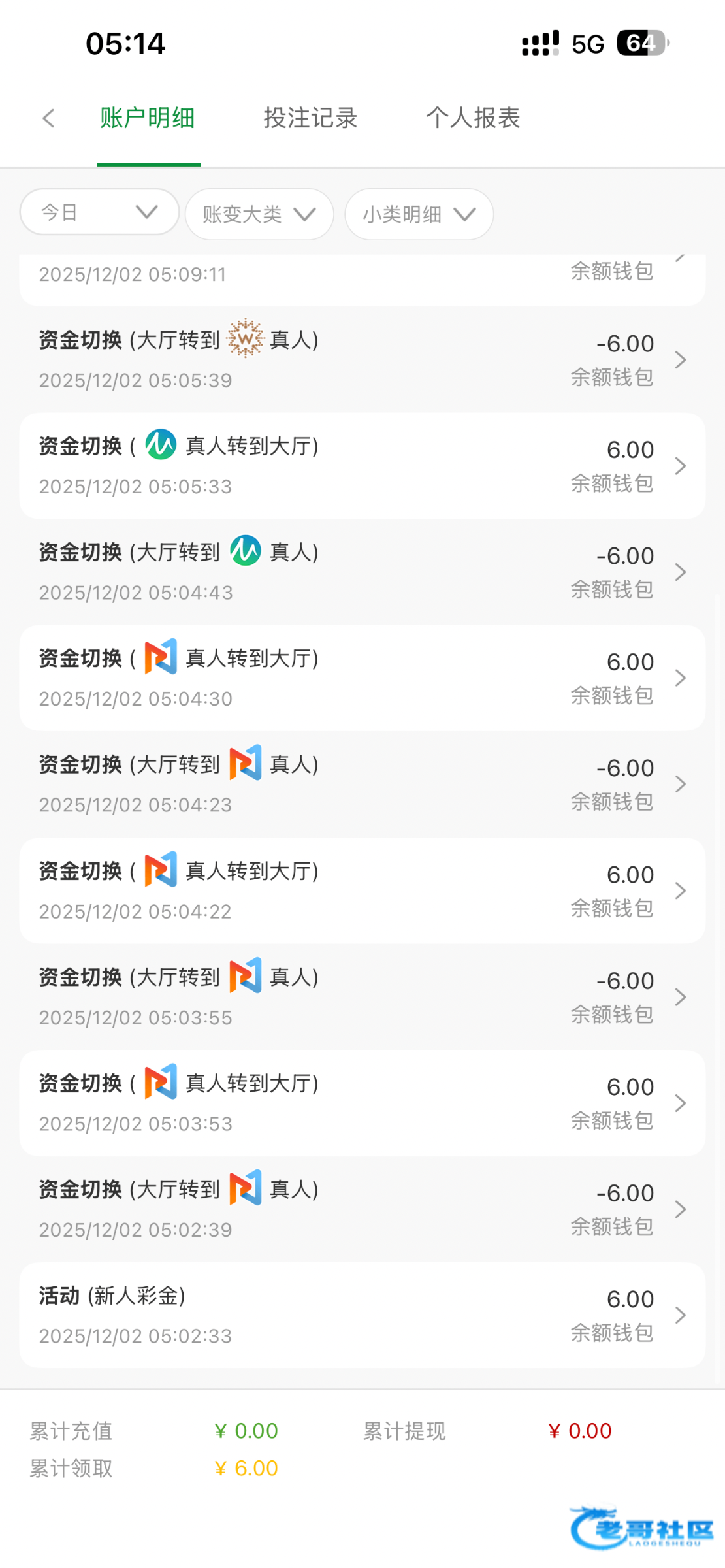Select the 账户明细 tab

(148, 118)
